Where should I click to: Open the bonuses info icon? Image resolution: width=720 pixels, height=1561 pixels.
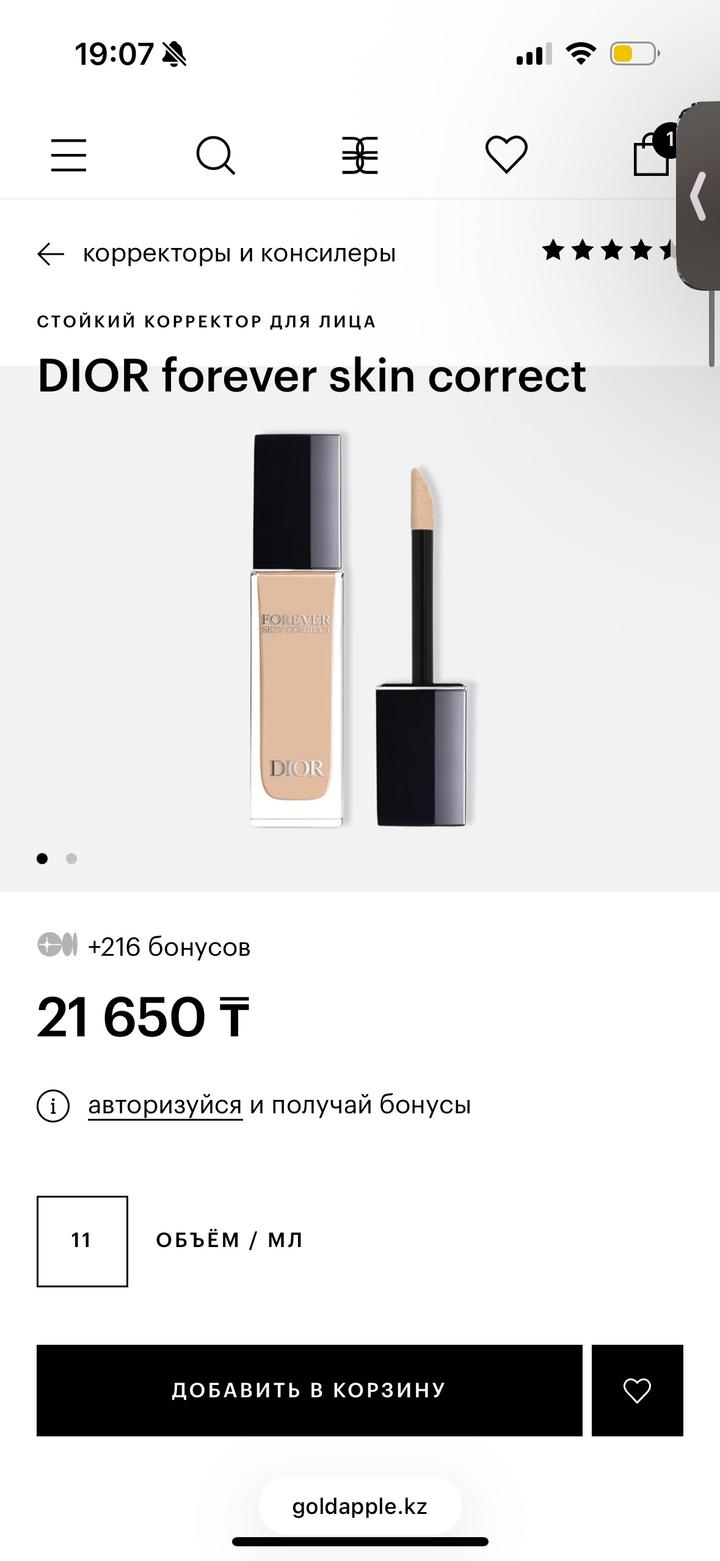point(53,1105)
